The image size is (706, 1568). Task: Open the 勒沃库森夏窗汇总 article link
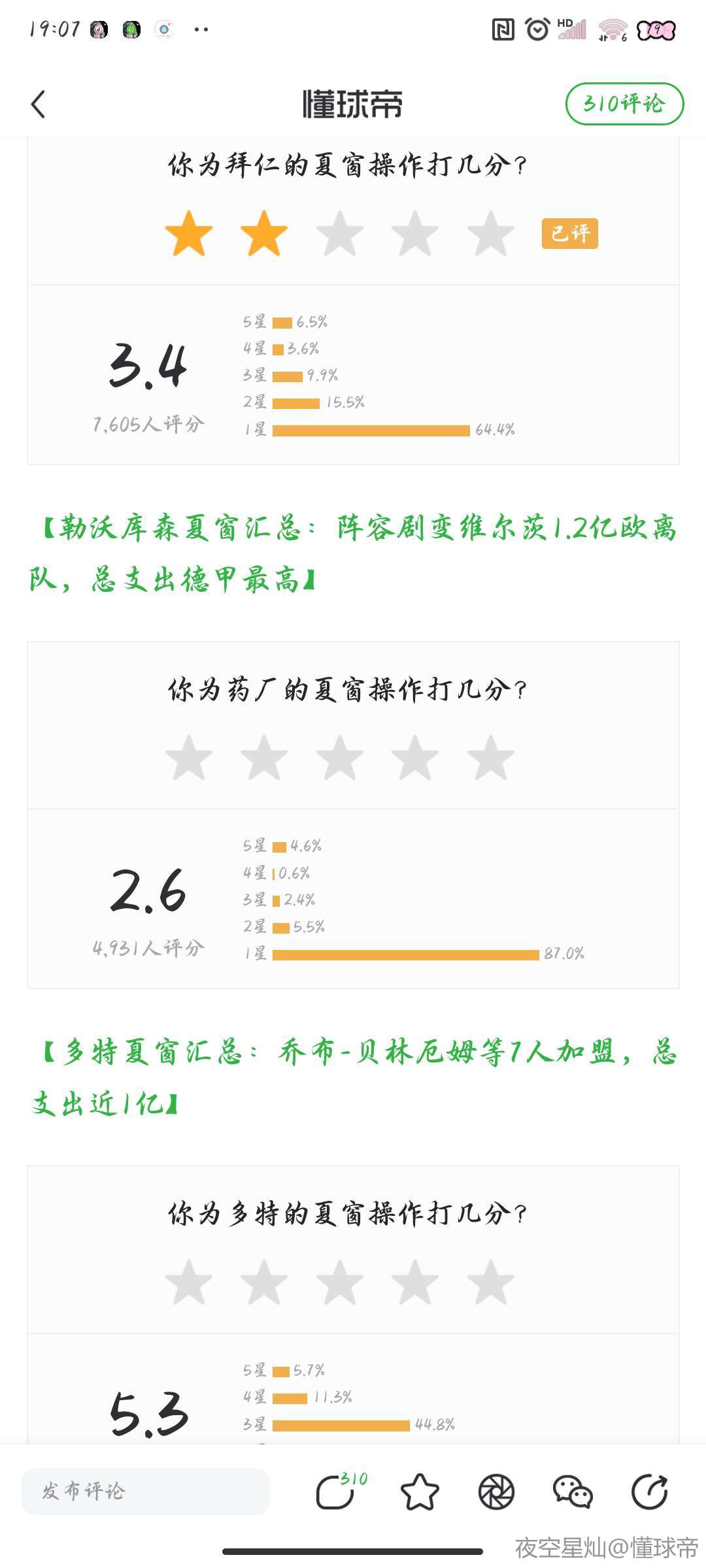[353, 553]
